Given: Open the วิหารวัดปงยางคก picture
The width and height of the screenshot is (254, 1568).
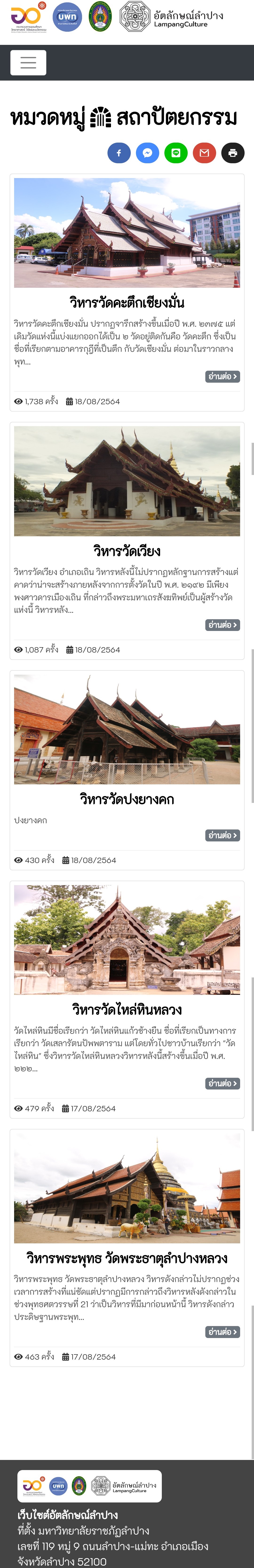Looking at the screenshot, I should coord(127,729).
